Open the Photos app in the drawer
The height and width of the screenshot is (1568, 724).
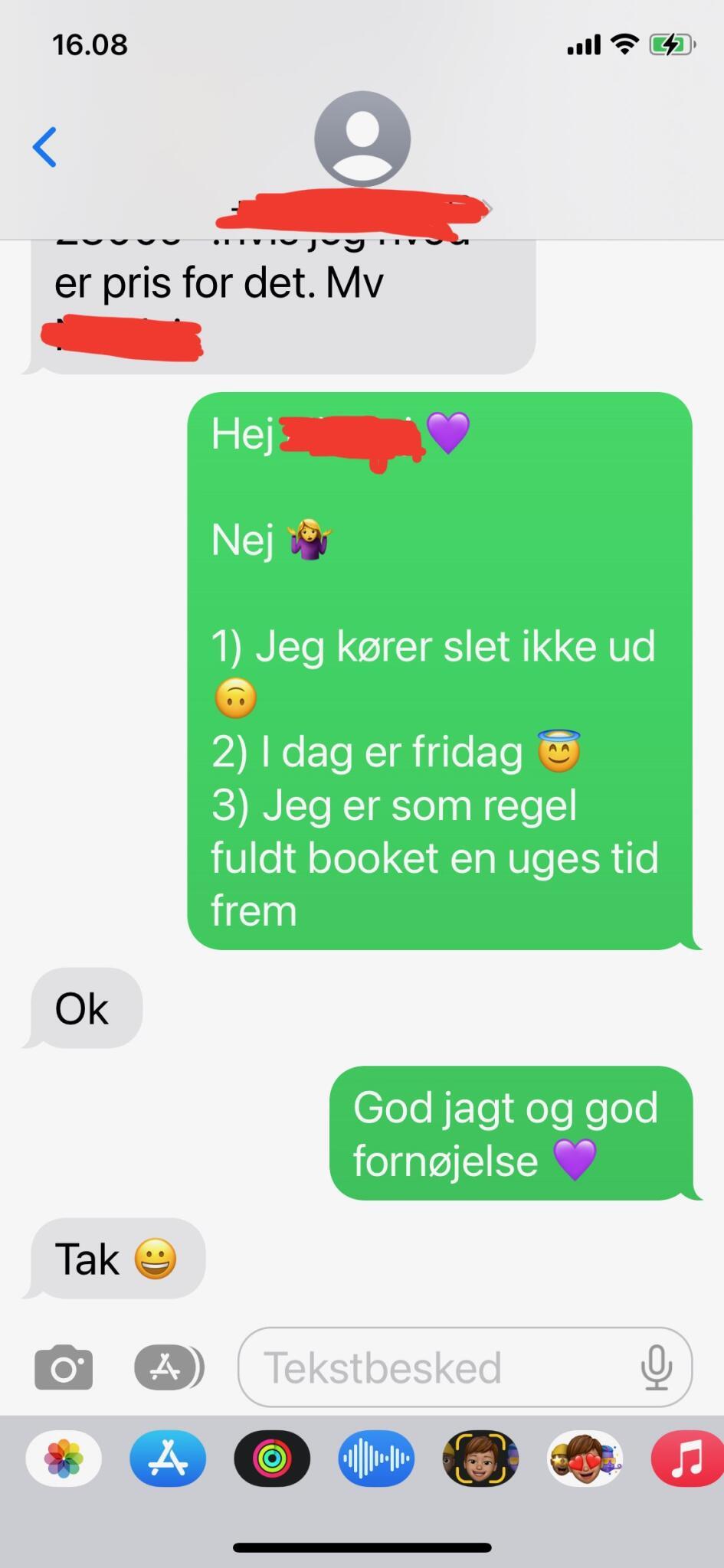pos(64,1459)
